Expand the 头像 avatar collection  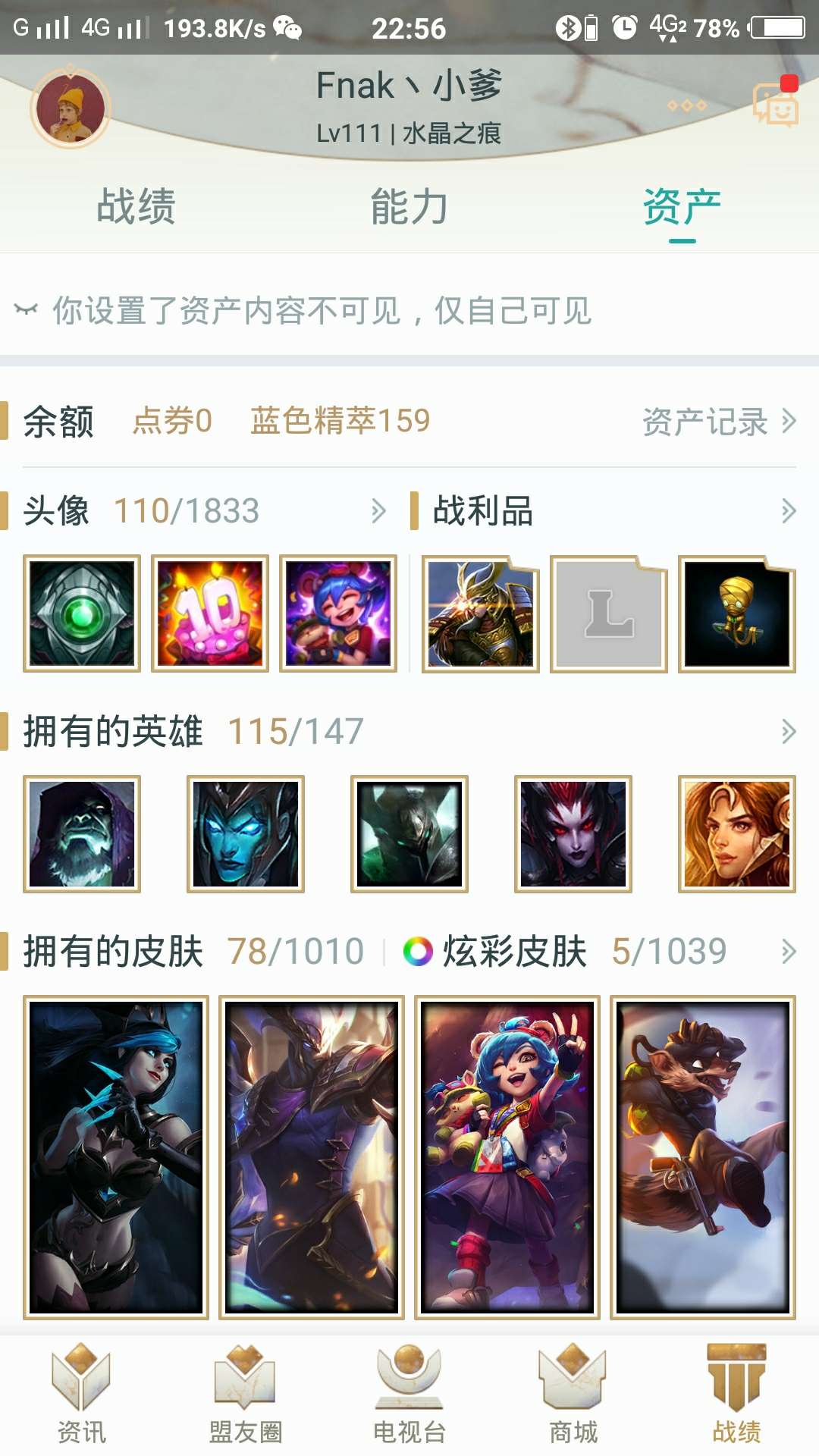378,511
